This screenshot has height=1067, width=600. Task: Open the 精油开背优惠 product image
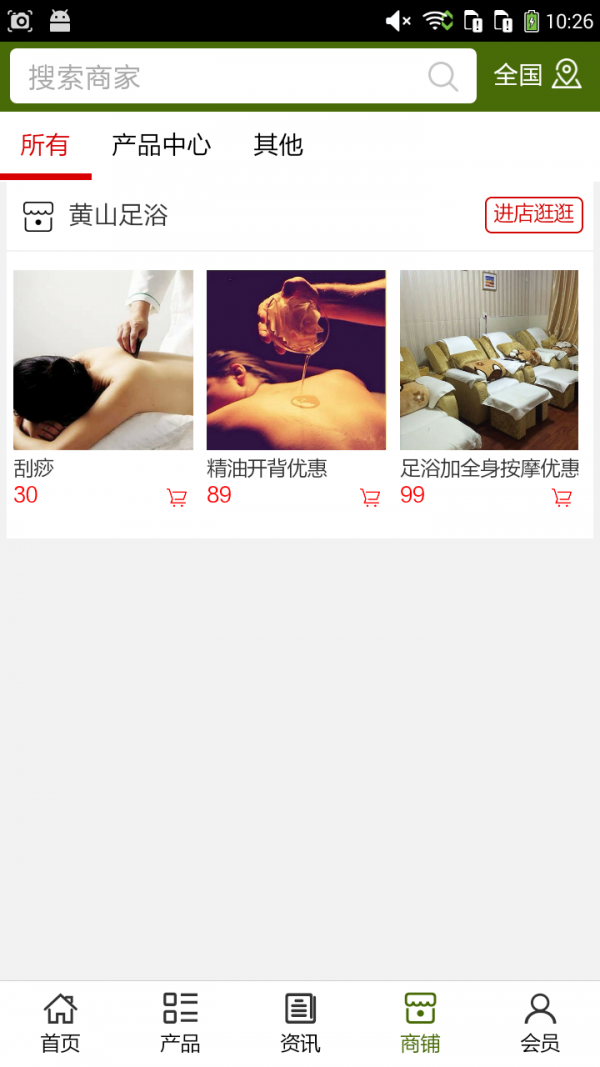pos(296,360)
